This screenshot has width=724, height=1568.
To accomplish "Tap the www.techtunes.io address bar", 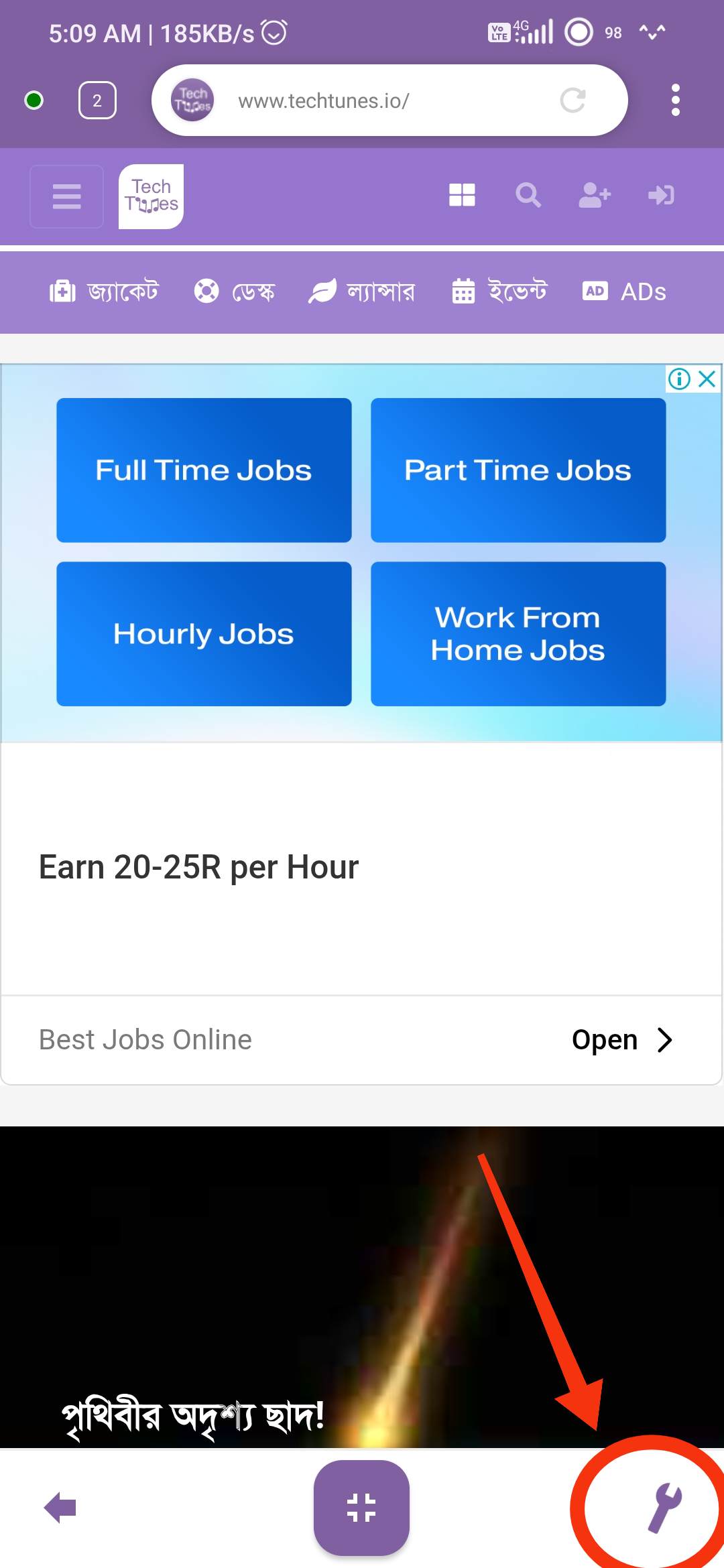I will tap(375, 101).
